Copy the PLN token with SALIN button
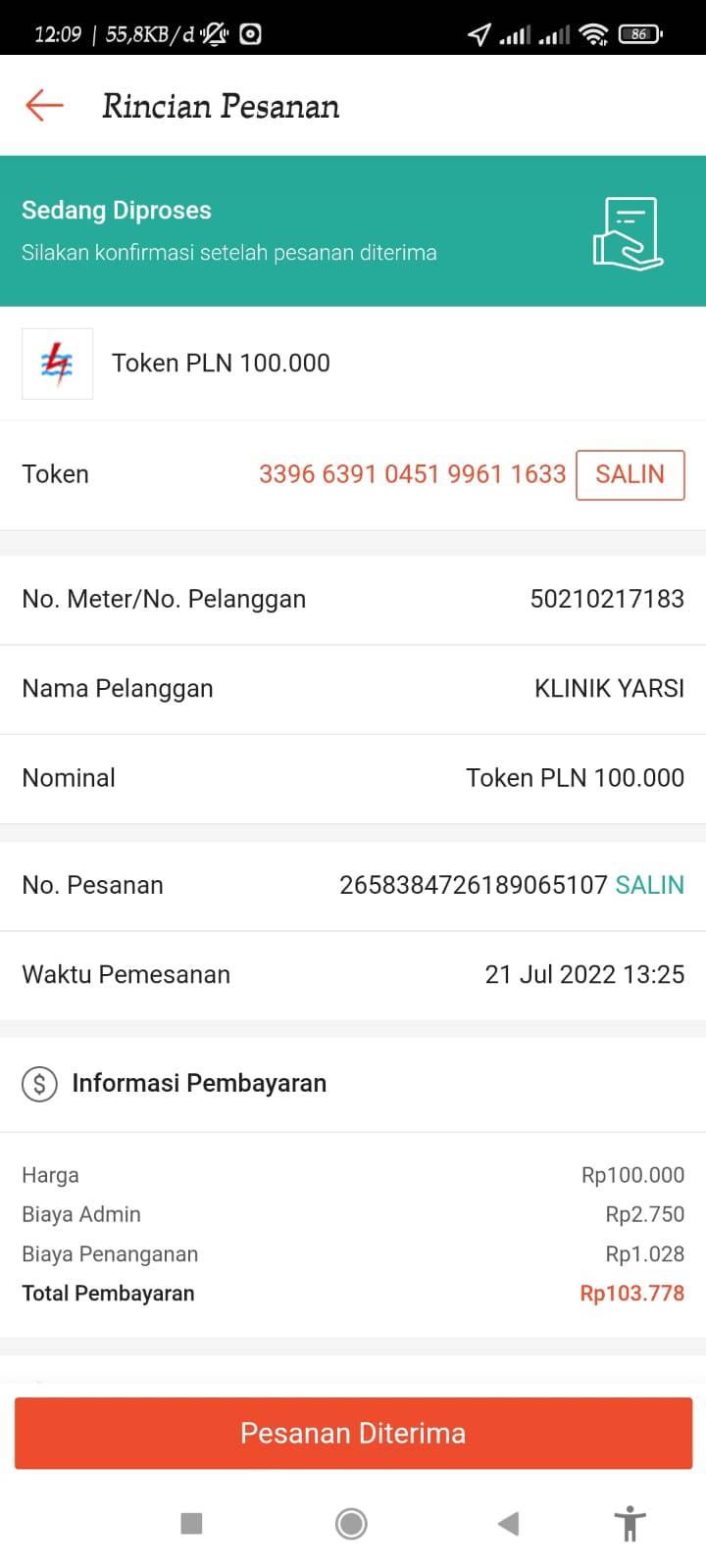 [630, 474]
